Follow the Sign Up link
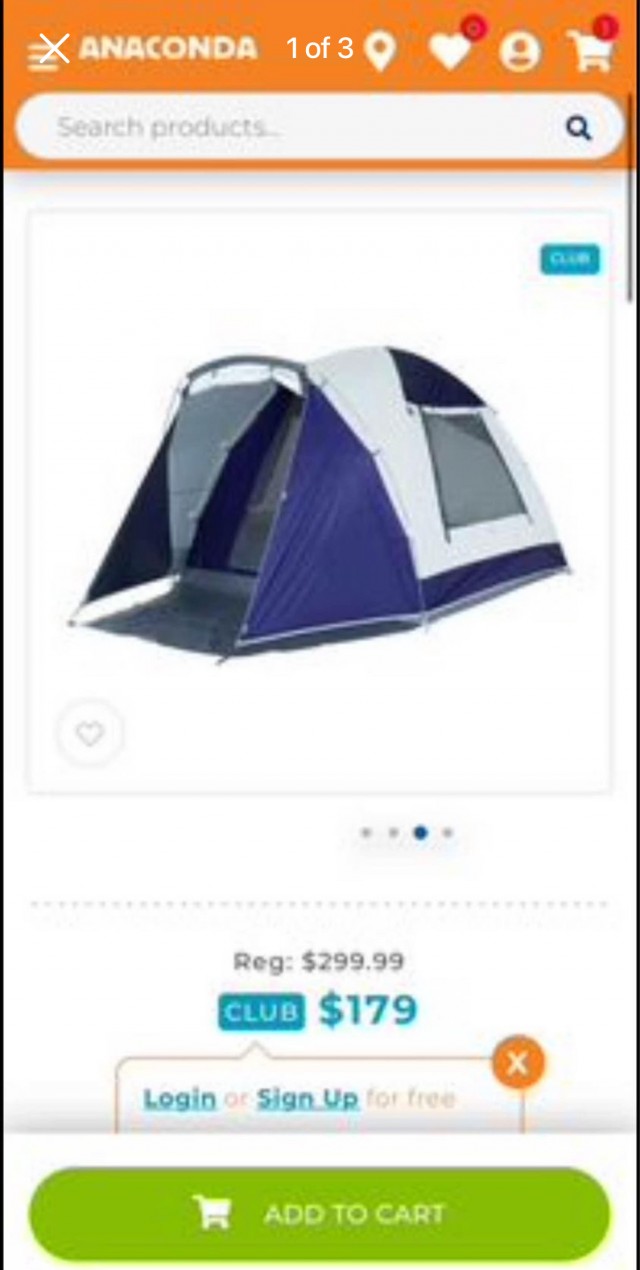 point(307,1098)
